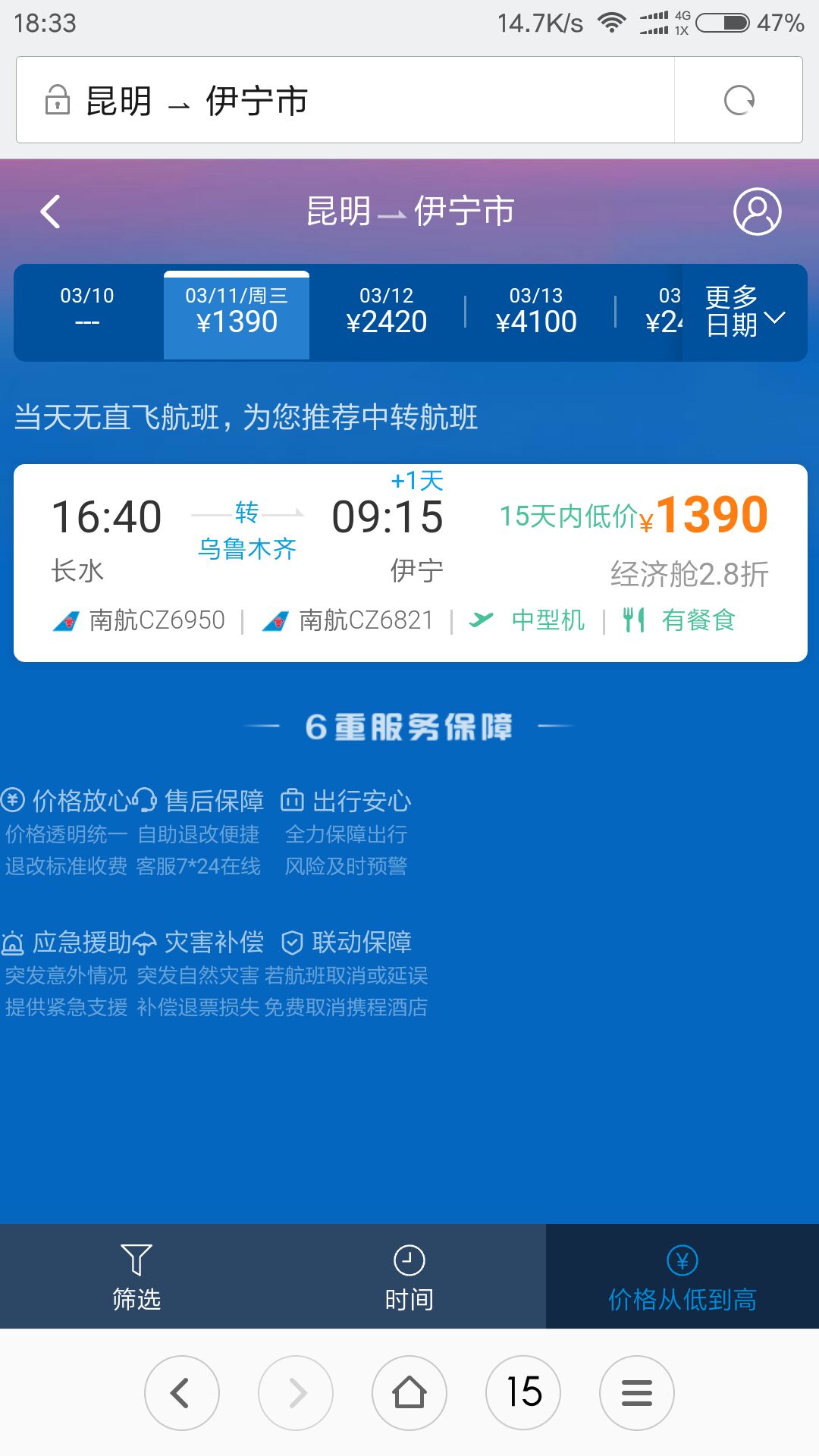Go to the browser home page

[409, 1393]
